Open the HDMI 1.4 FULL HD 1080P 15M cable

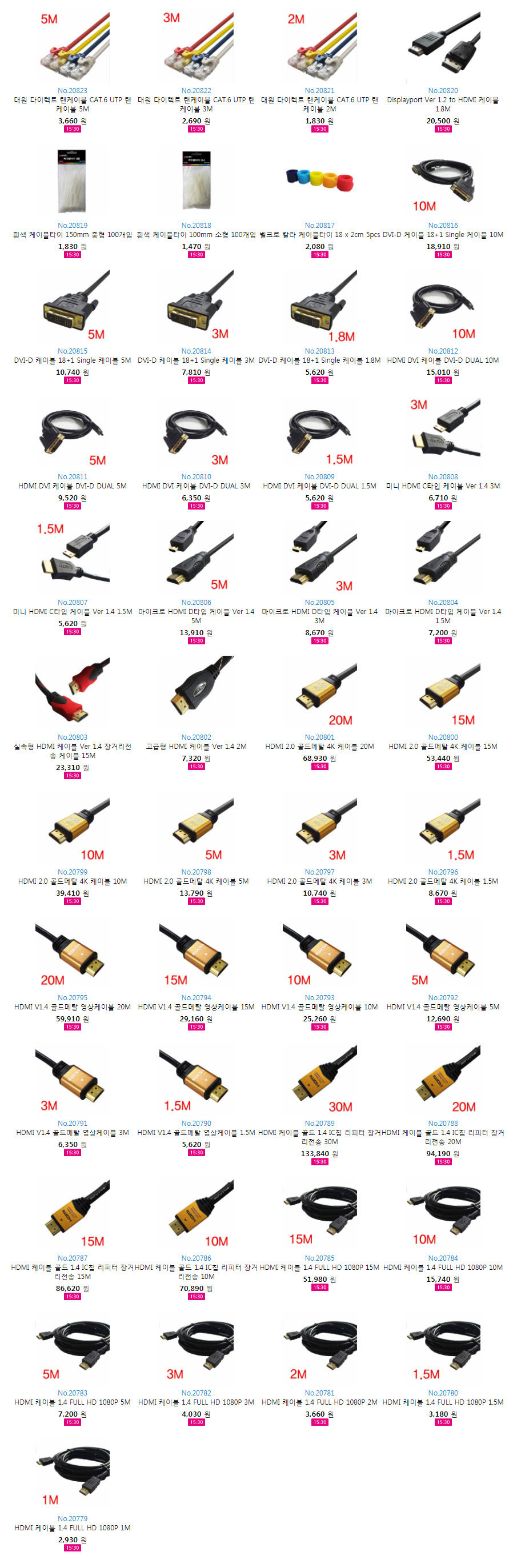[319, 1268]
